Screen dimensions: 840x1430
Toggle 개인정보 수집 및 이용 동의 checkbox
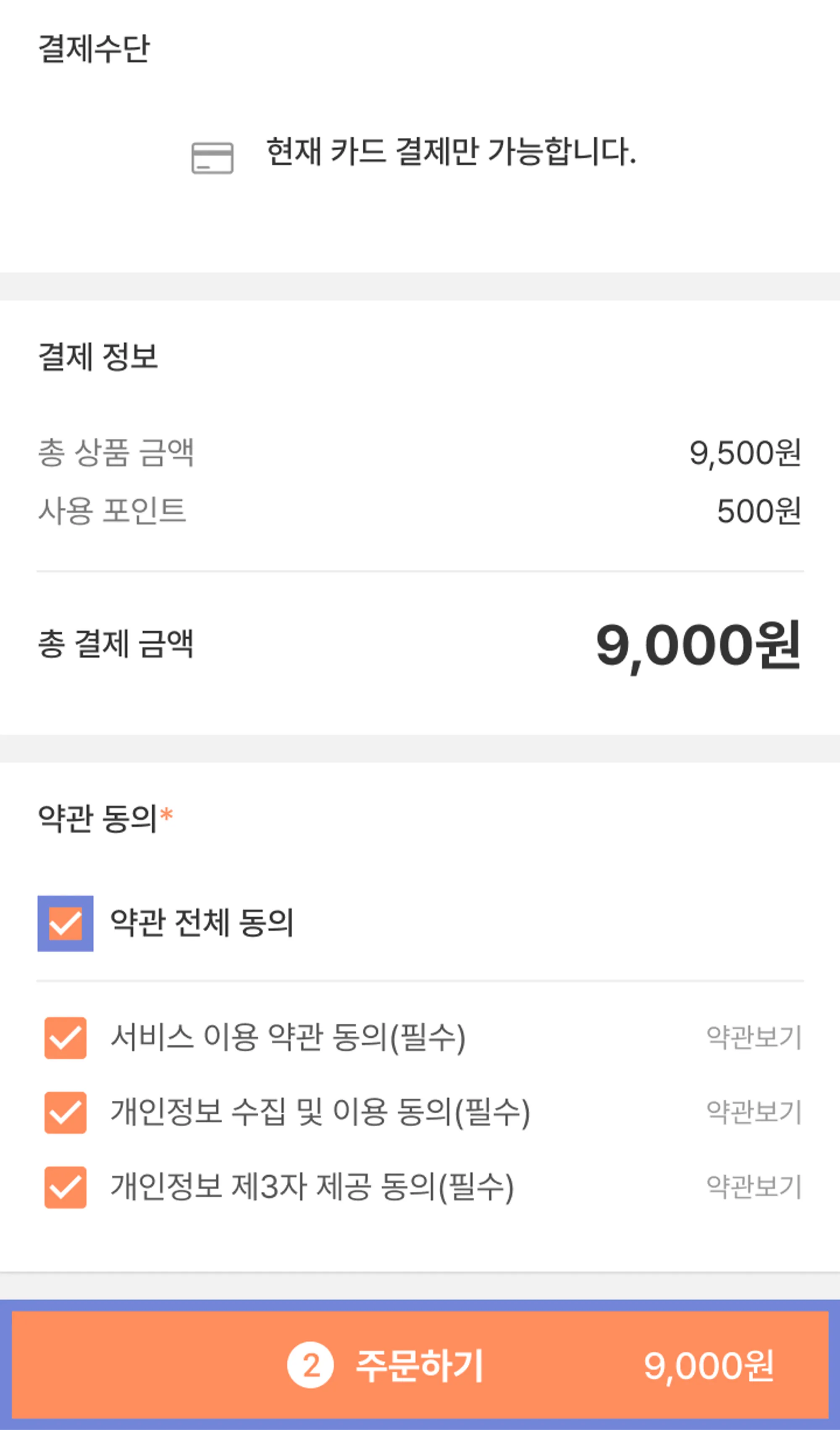(x=65, y=1113)
